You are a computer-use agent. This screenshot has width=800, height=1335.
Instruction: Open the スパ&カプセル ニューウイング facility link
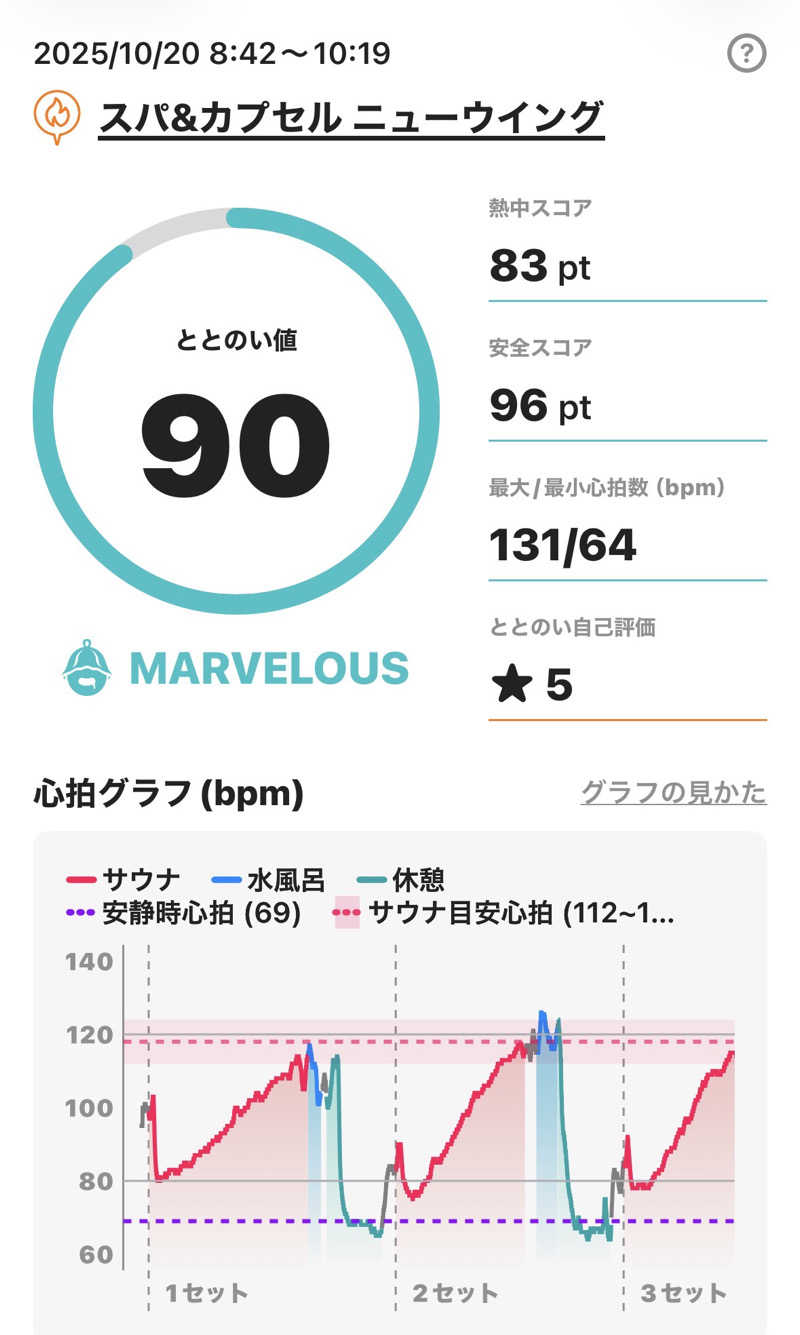click(351, 117)
